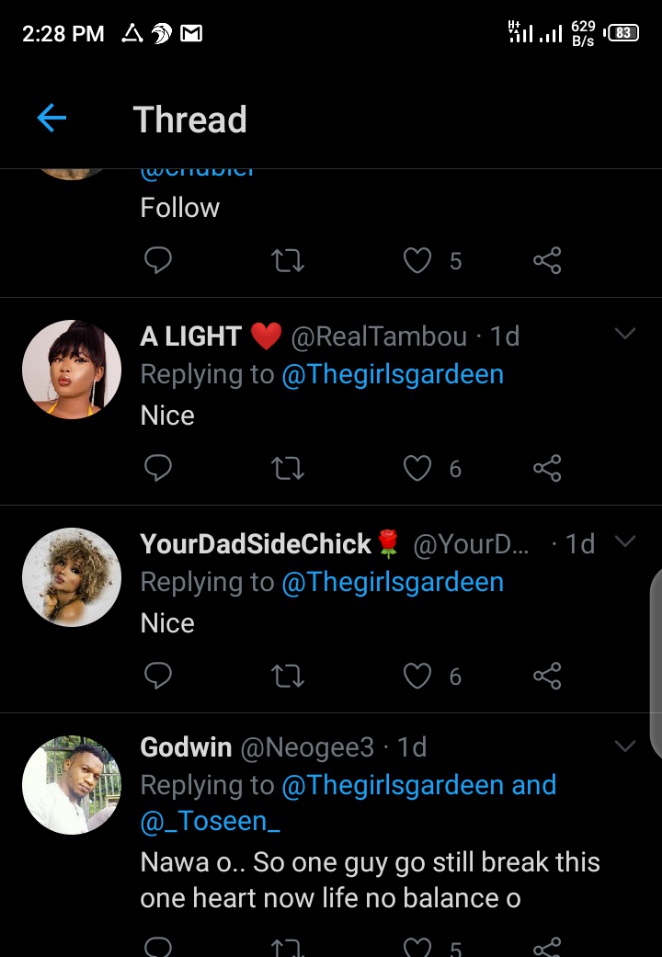Like the Follow tweet
This screenshot has width=662, height=957.
(x=417, y=261)
